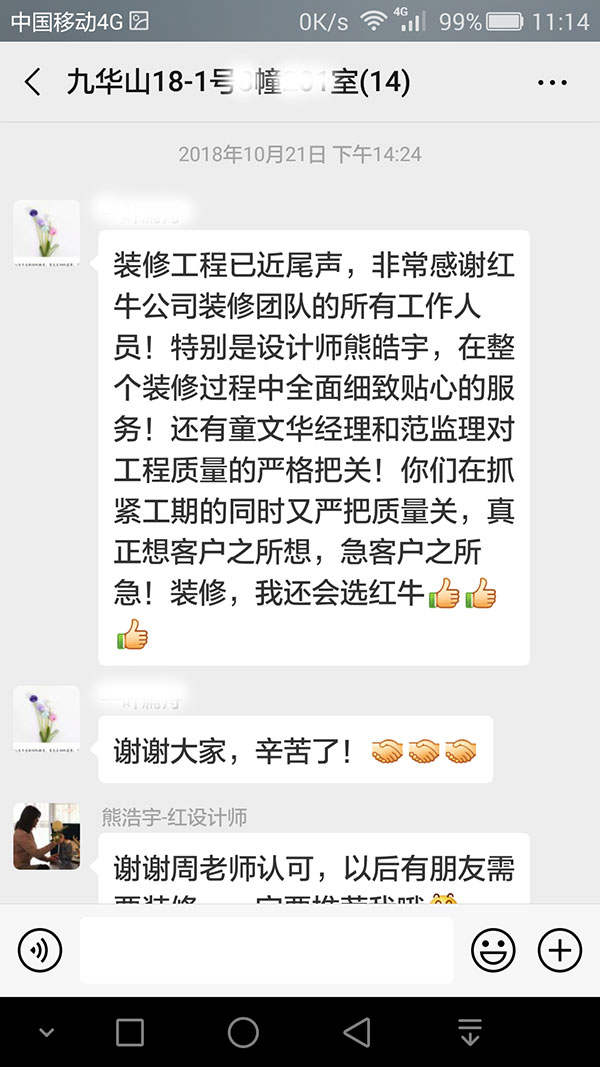Switch to voice message input

[x=40, y=950]
